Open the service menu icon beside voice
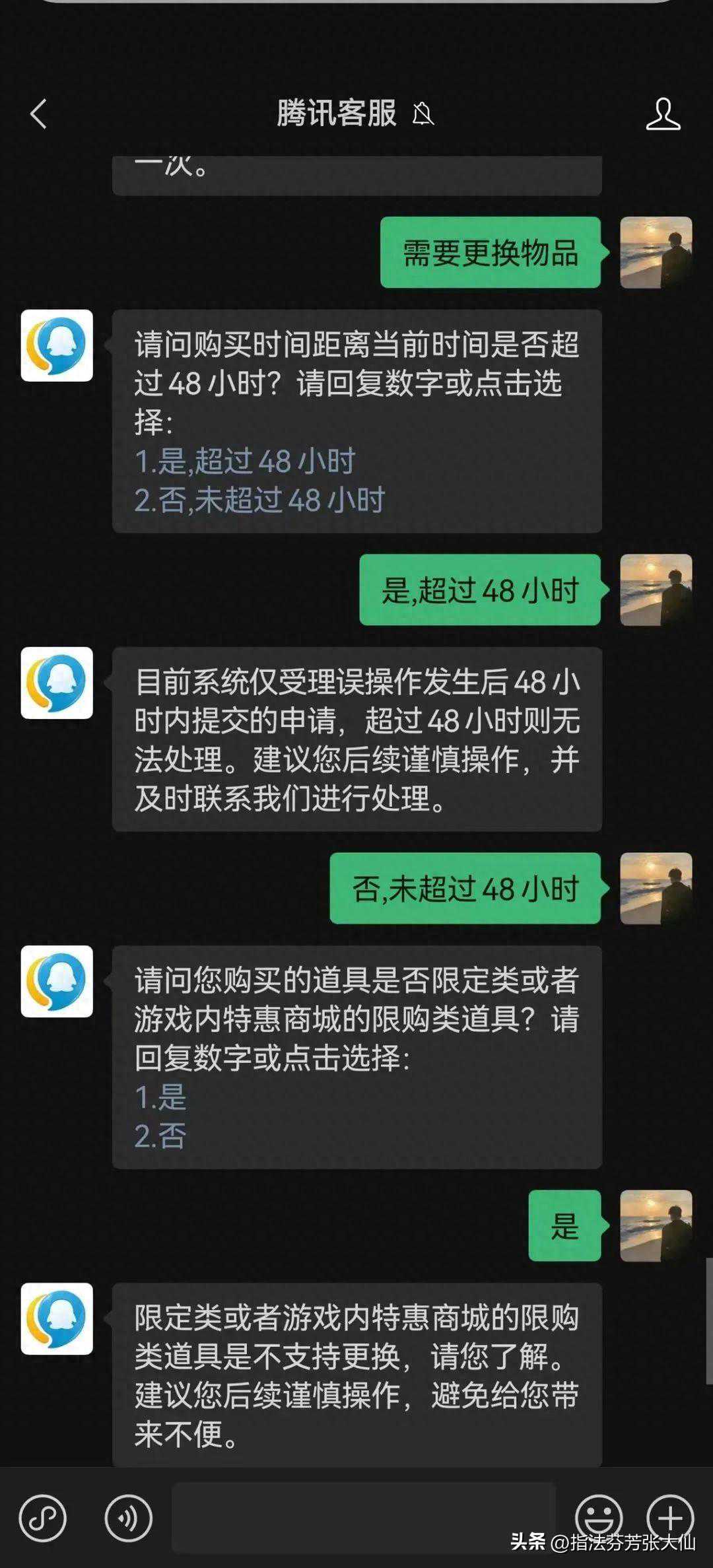The height and width of the screenshot is (1568, 713). point(43,1518)
